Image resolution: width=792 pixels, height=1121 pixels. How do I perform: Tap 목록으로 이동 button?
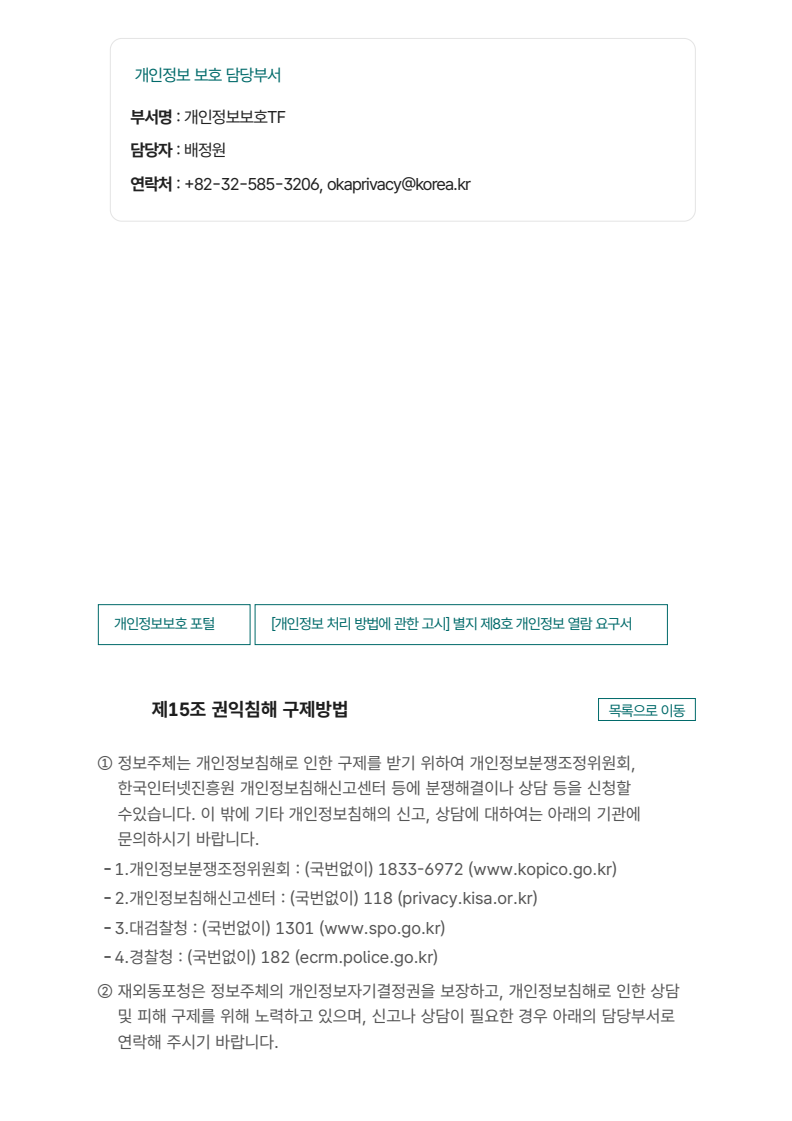pos(646,710)
